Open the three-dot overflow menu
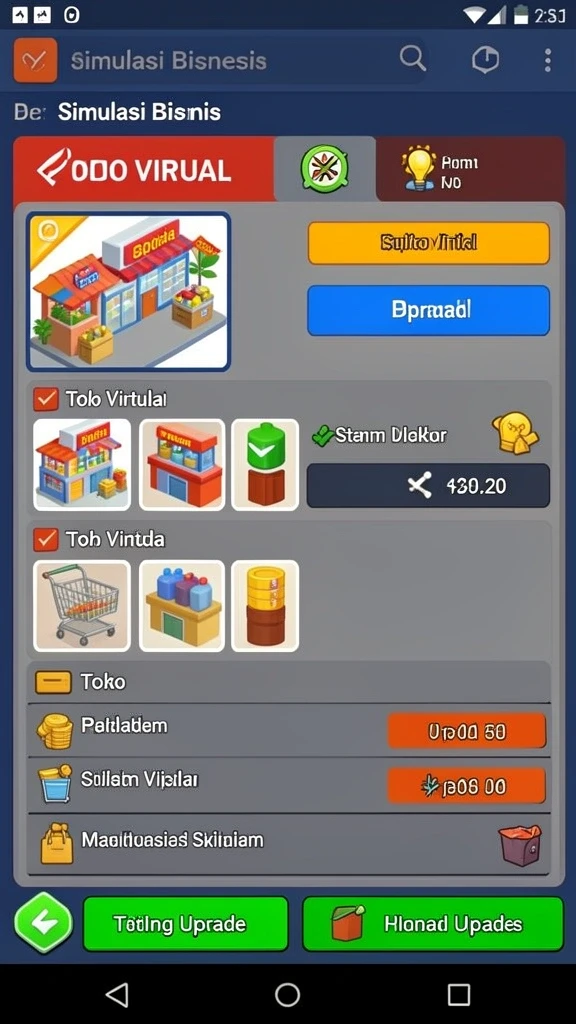 [x=547, y=60]
